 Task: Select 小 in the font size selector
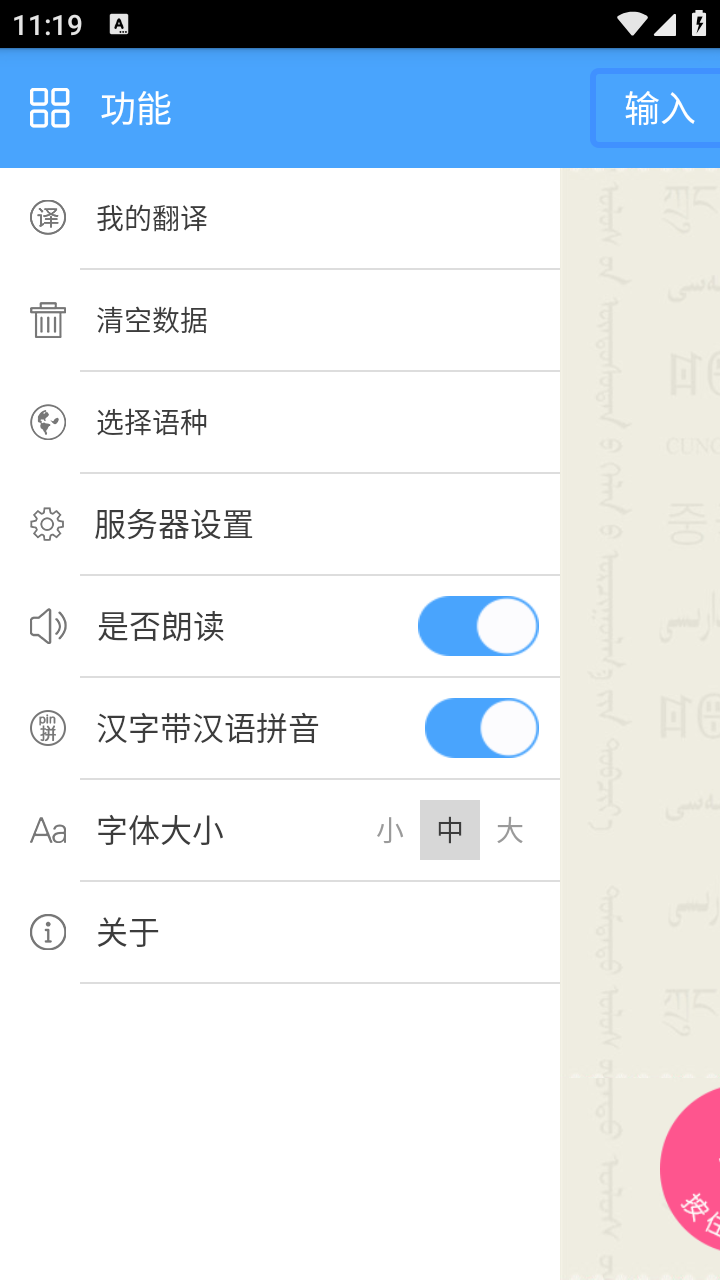[389, 830]
